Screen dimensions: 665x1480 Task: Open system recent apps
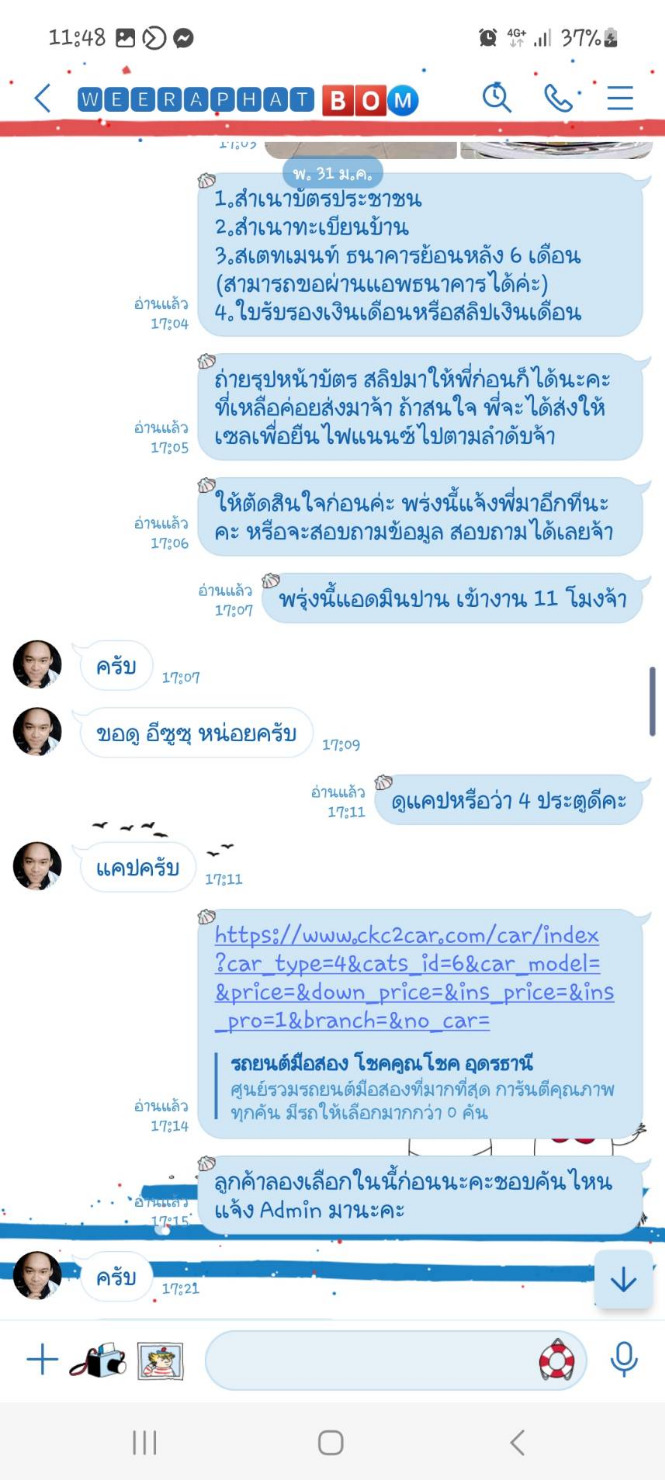click(145, 1442)
